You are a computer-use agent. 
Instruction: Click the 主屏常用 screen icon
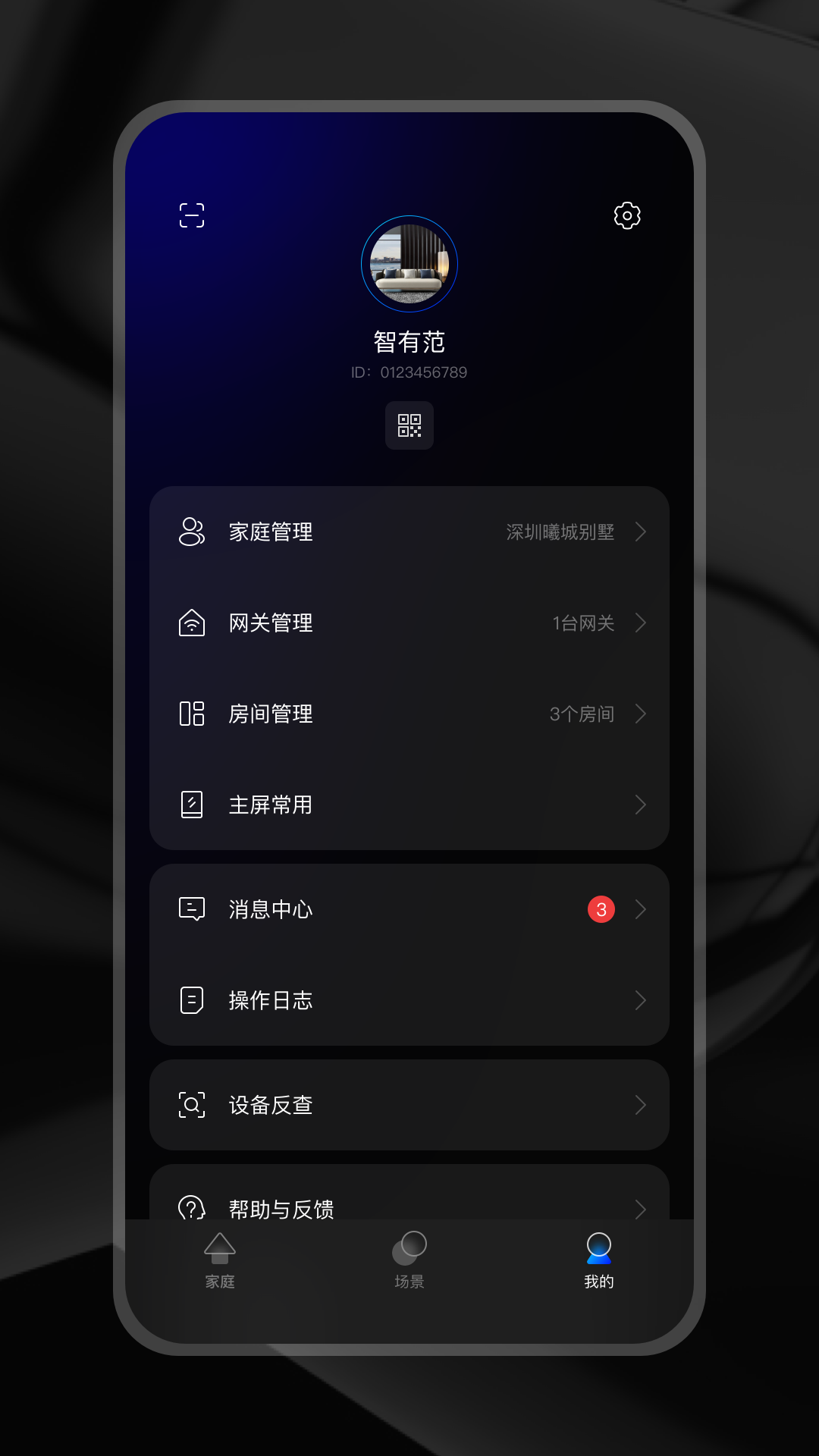192,805
